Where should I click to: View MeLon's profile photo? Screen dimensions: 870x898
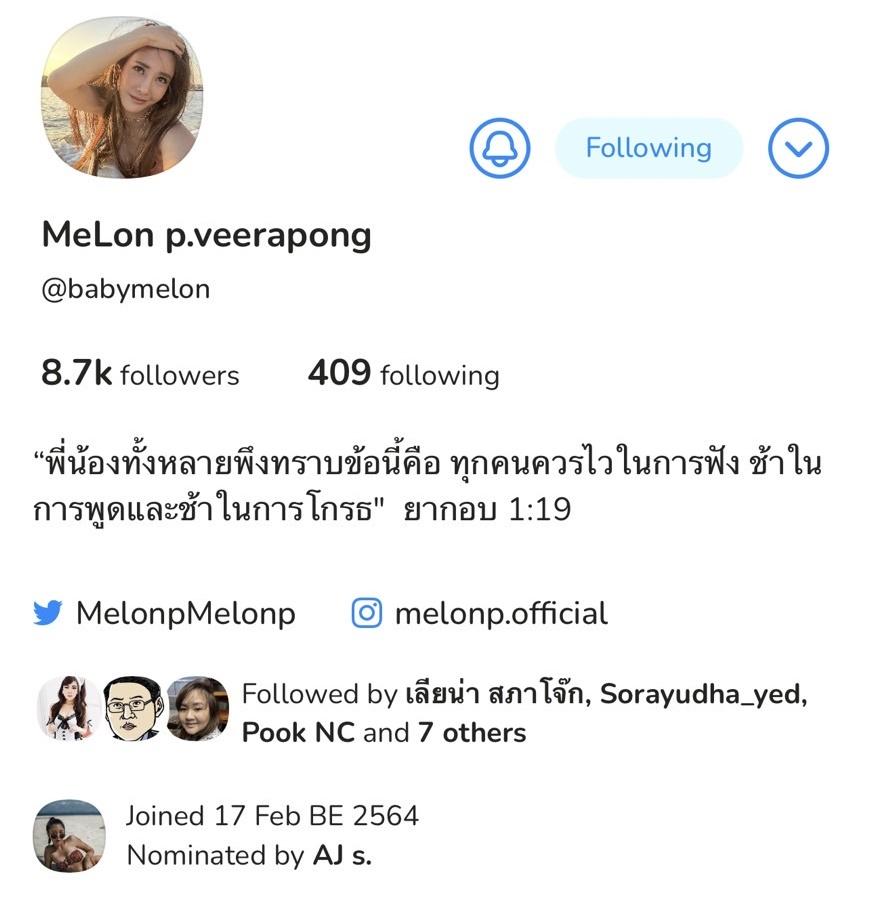(x=121, y=97)
